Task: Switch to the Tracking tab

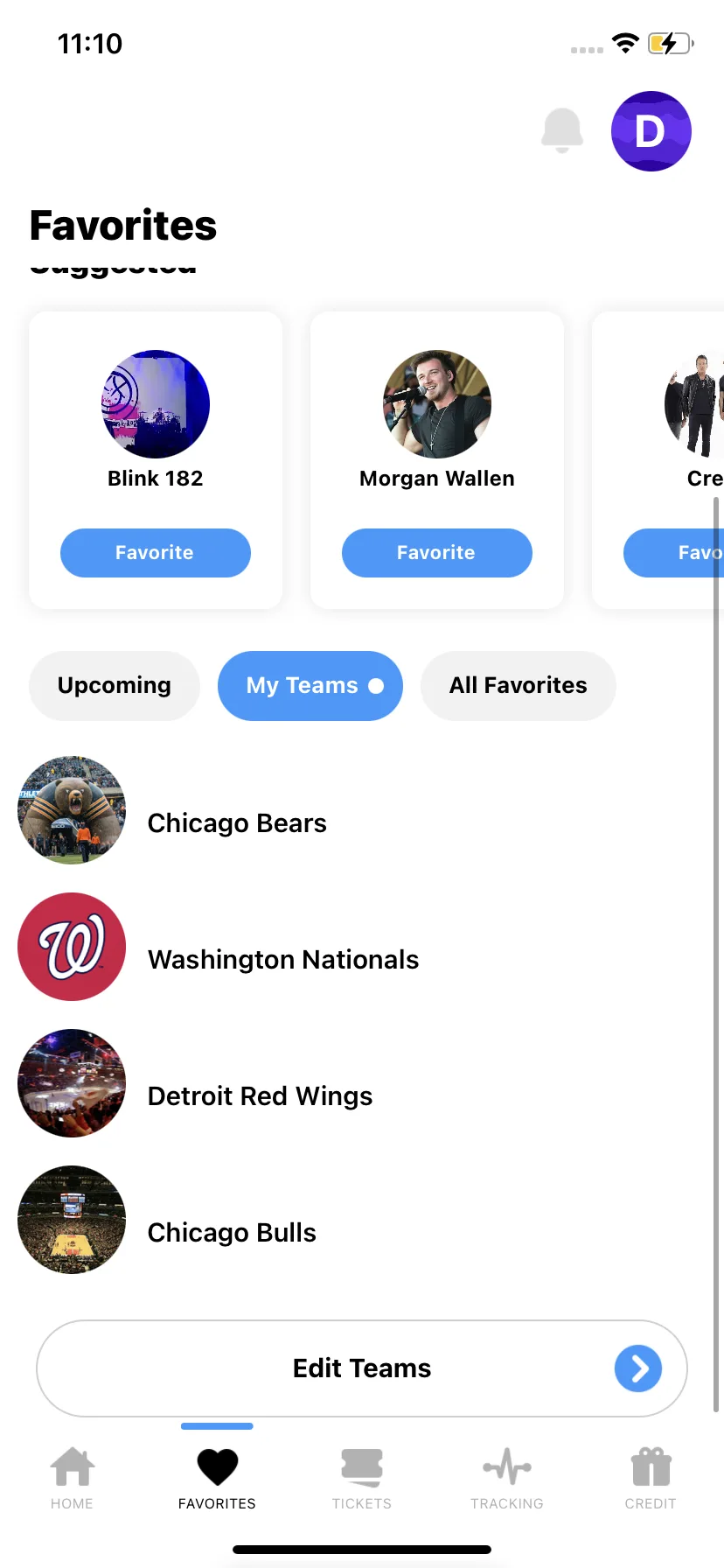Action: pyautogui.click(x=506, y=1478)
